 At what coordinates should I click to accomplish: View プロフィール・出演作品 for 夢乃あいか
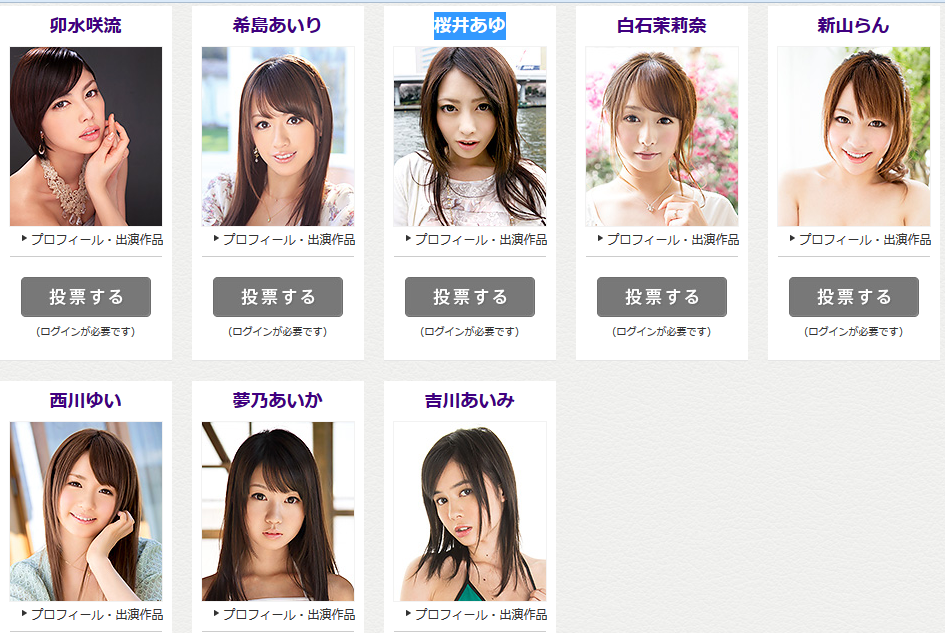pos(288,614)
